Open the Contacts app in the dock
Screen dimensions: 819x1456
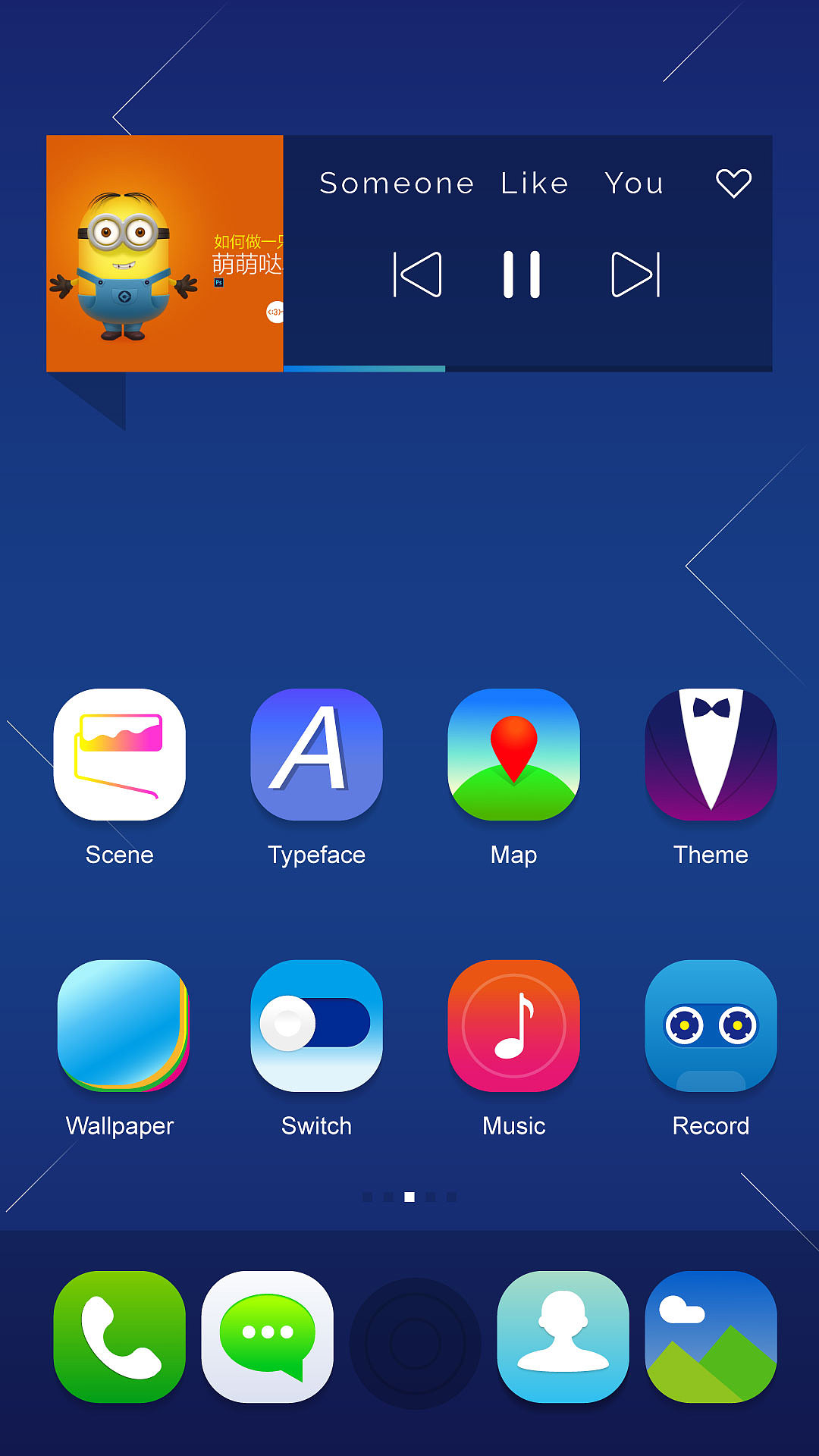pos(563,1337)
